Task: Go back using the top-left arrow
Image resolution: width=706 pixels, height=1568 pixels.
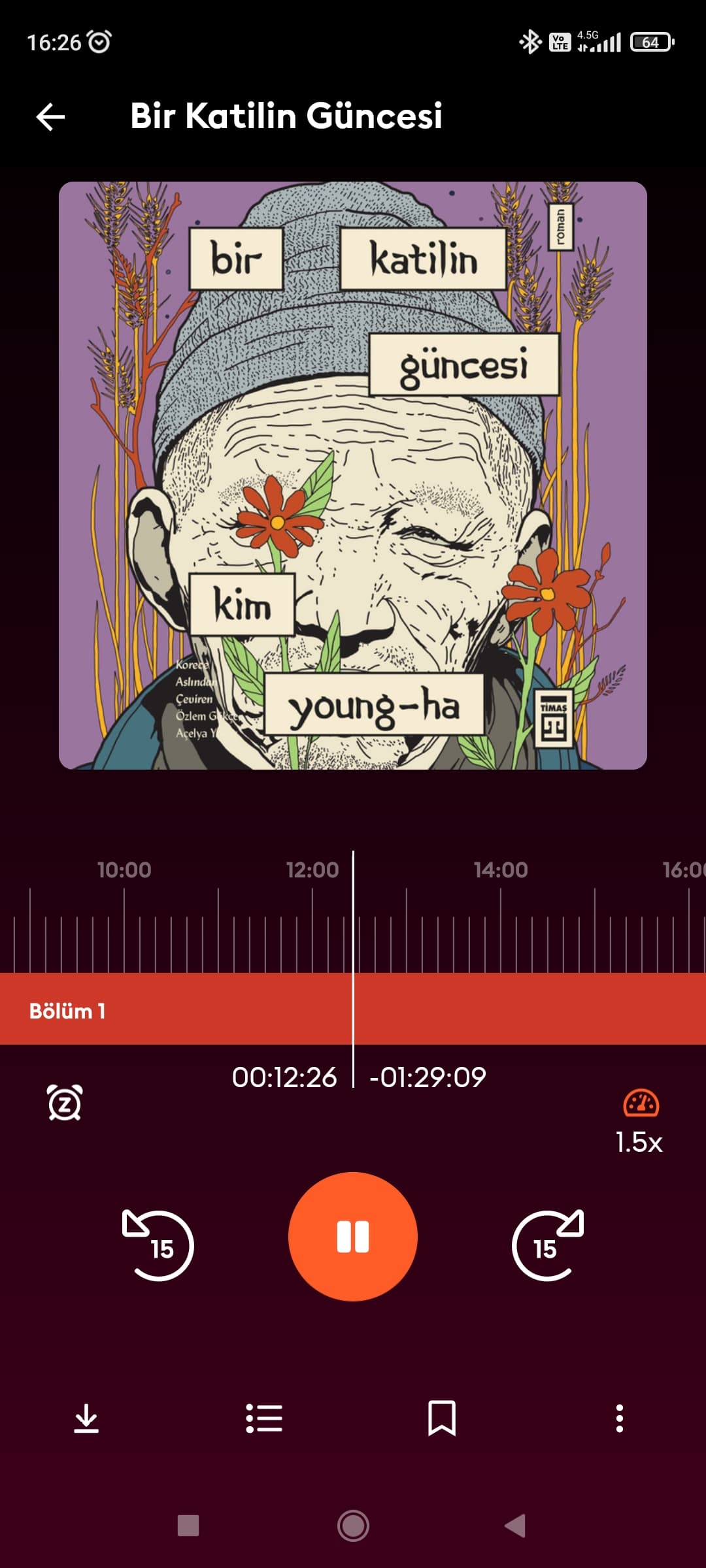Action: [x=50, y=117]
